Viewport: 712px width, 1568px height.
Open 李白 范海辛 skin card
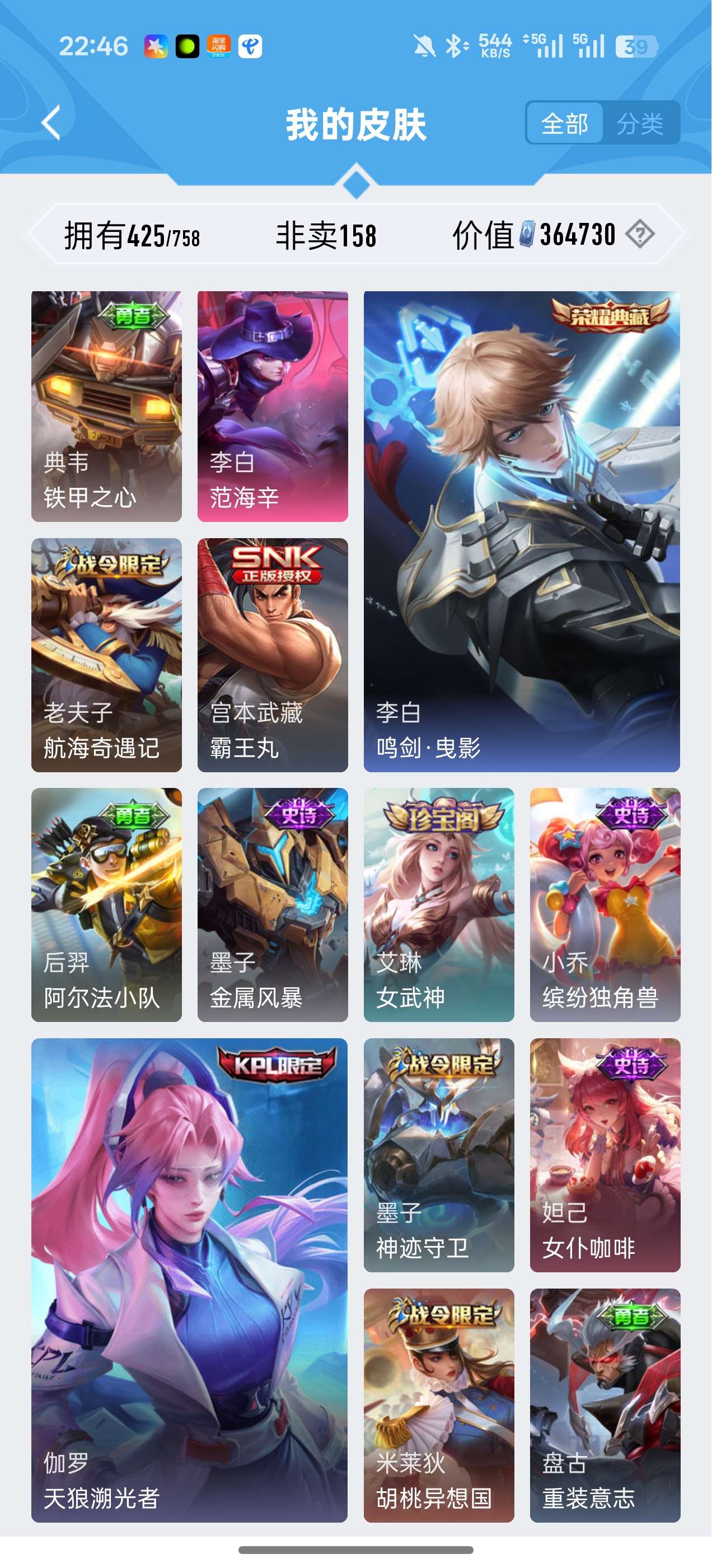click(273, 406)
